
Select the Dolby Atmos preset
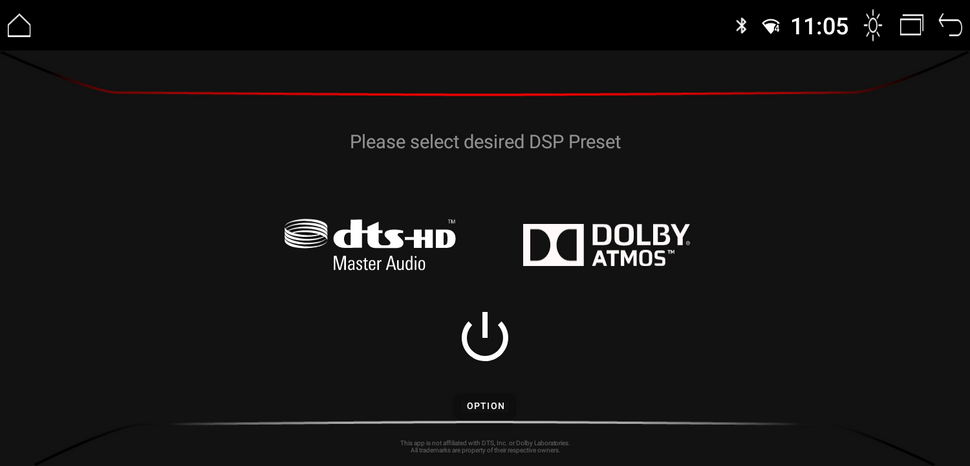pyautogui.click(x=606, y=244)
